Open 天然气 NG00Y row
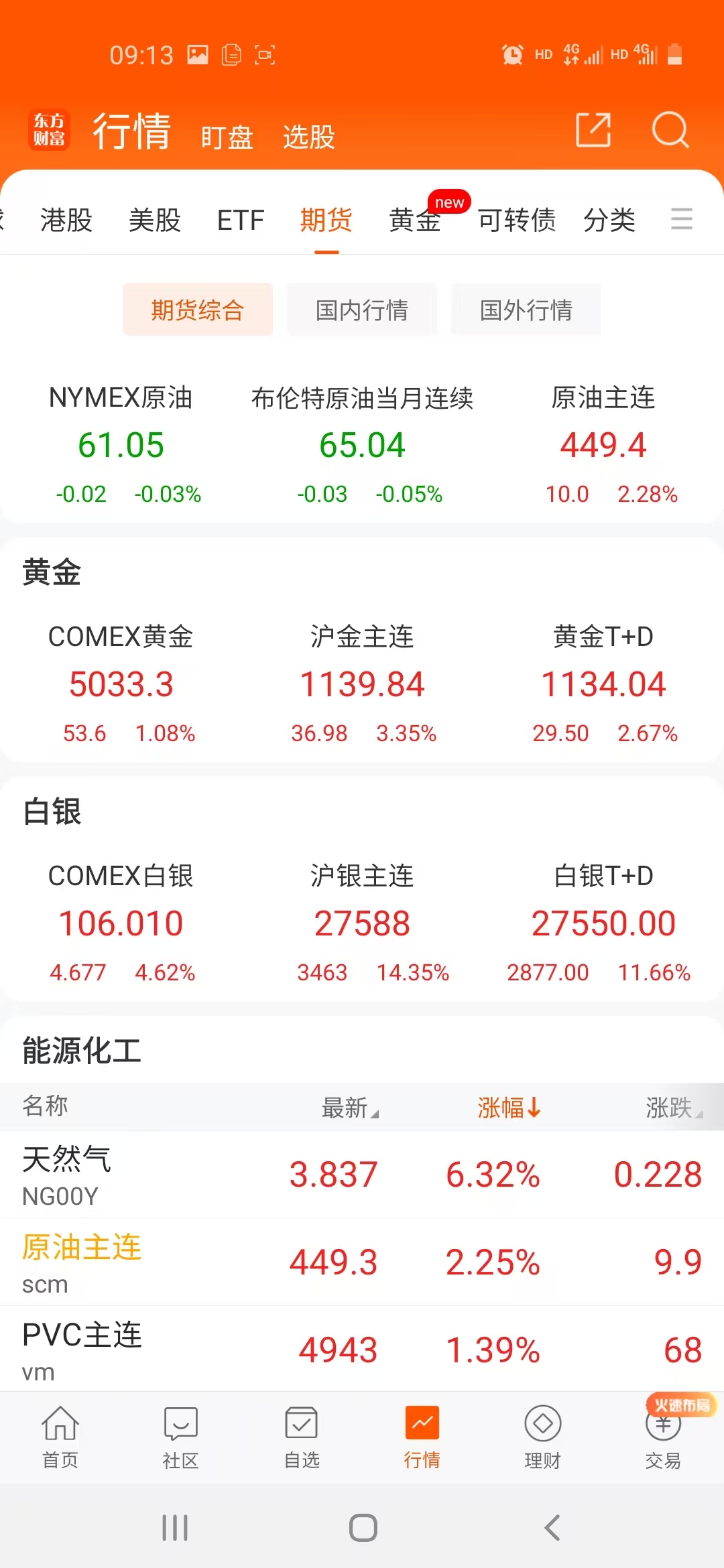Viewport: 724px width, 1568px height. pos(362,1175)
